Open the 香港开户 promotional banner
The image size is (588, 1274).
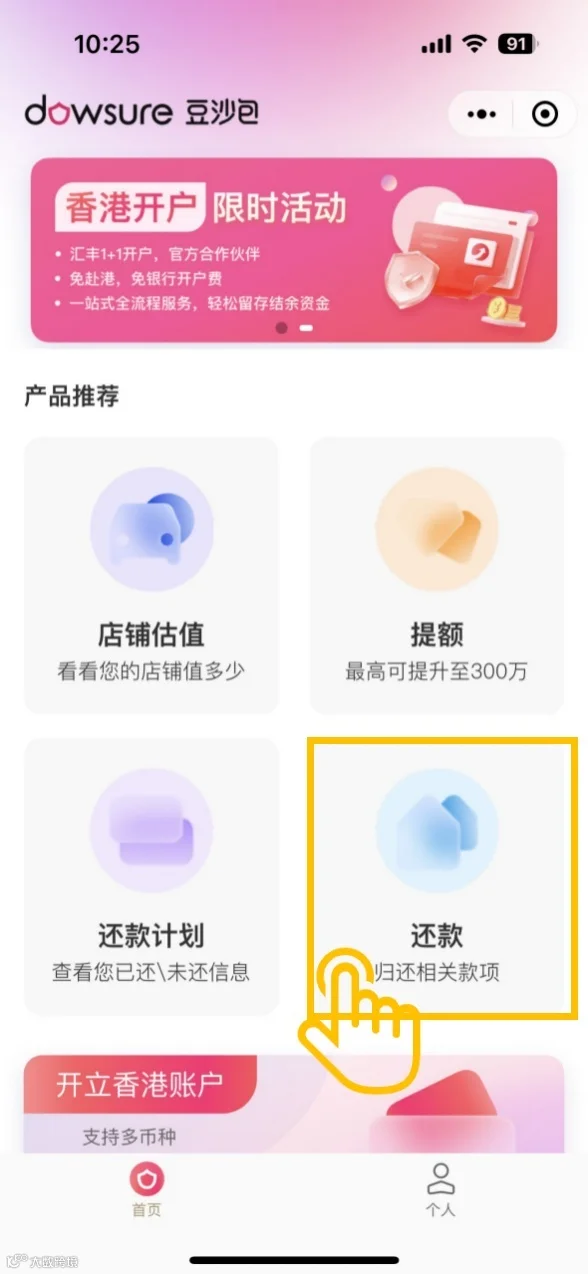293,250
